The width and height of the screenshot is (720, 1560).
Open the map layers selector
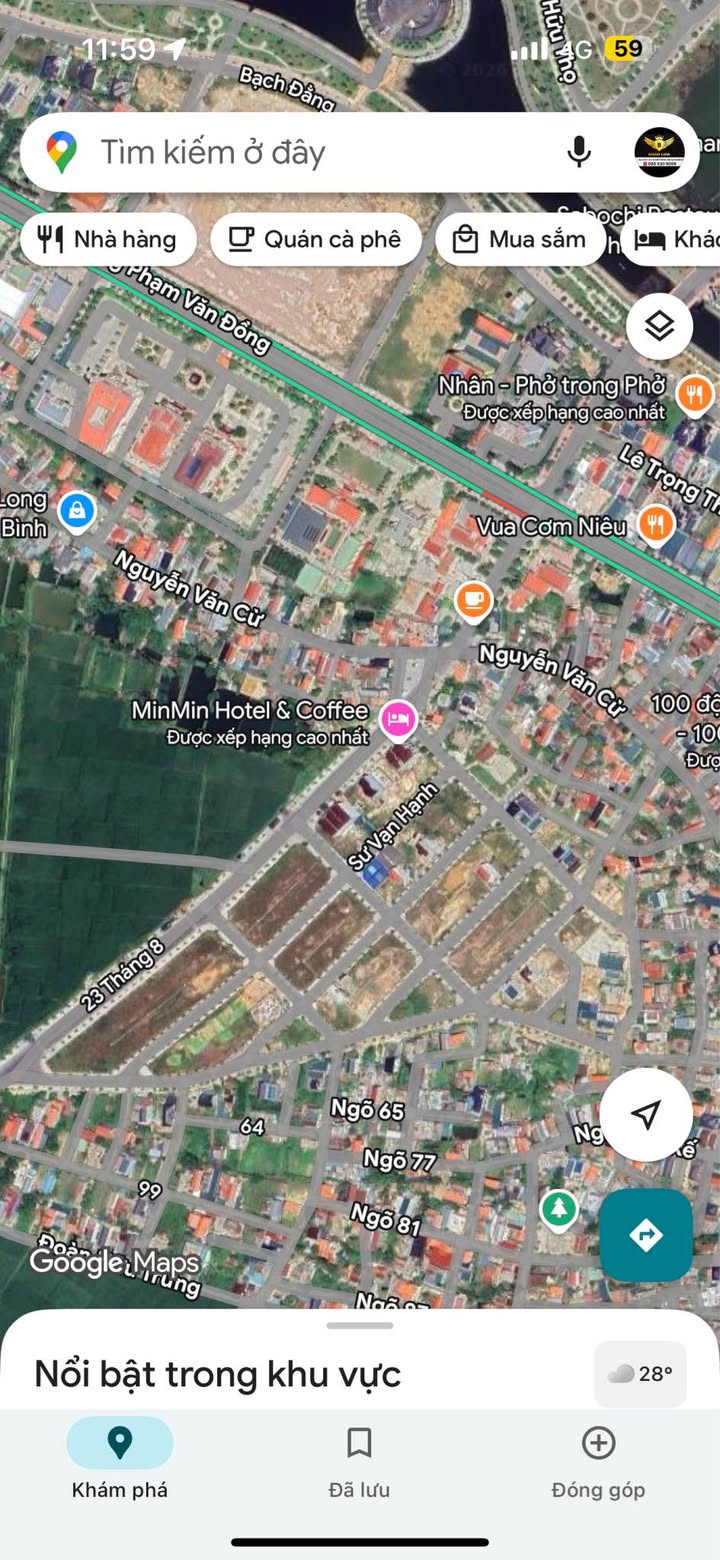(x=659, y=326)
